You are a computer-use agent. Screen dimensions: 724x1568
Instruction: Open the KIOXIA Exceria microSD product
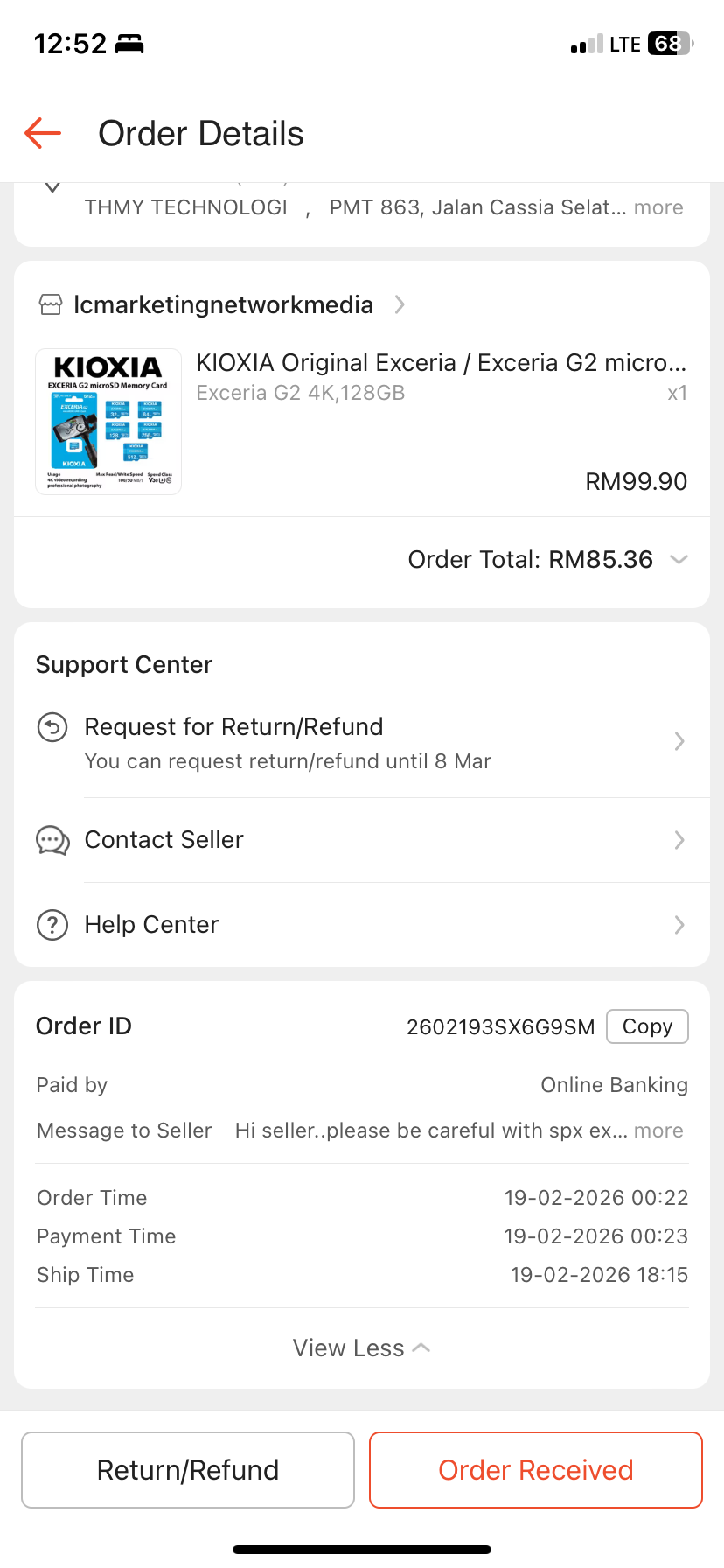pyautogui.click(x=441, y=362)
